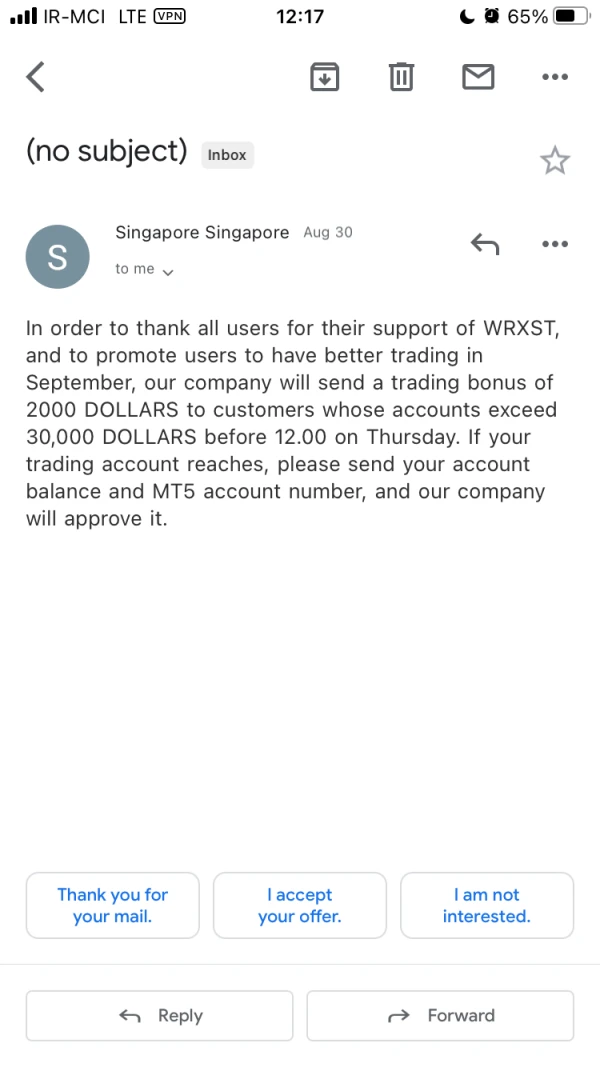
Task: Open sender avatar for Singapore Singapore
Action: coord(57,257)
